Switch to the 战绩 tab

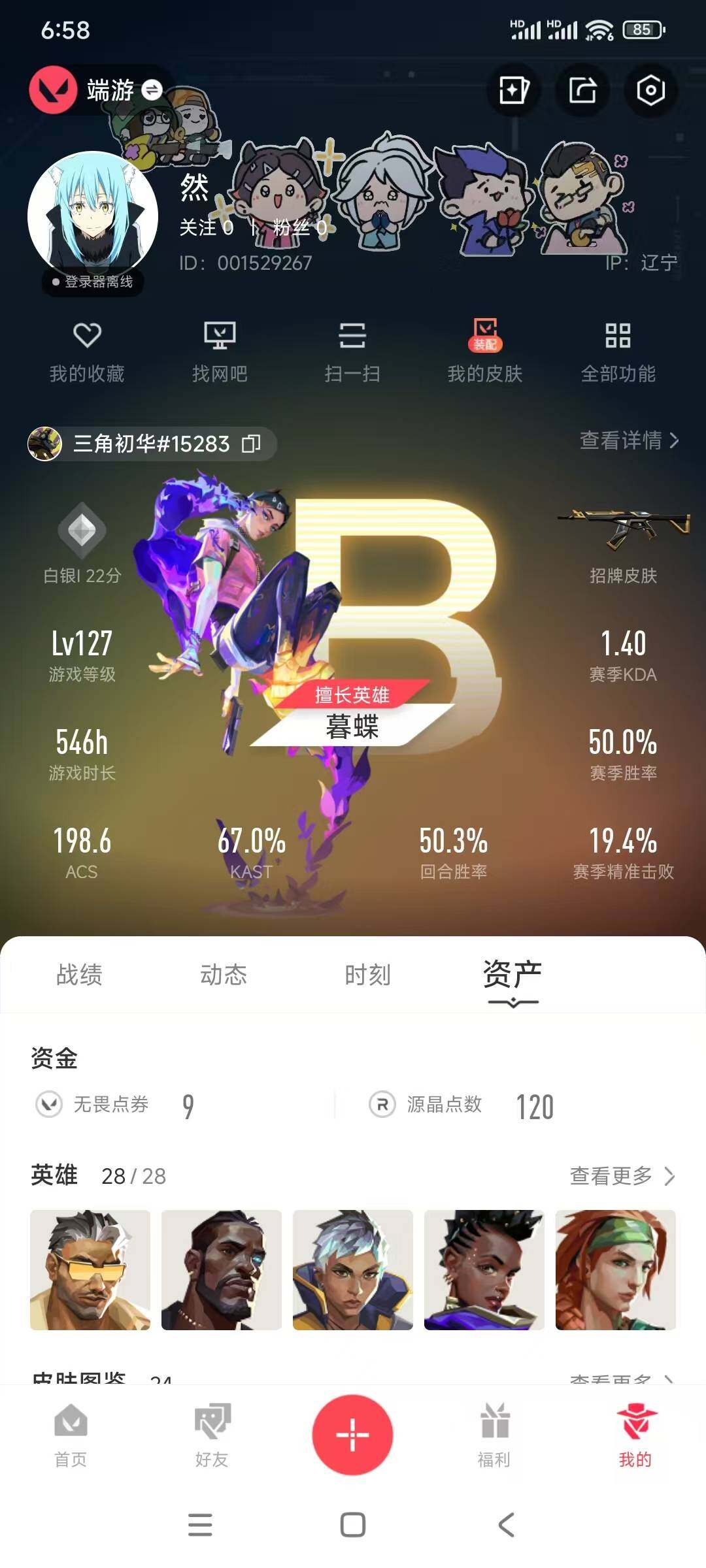79,975
